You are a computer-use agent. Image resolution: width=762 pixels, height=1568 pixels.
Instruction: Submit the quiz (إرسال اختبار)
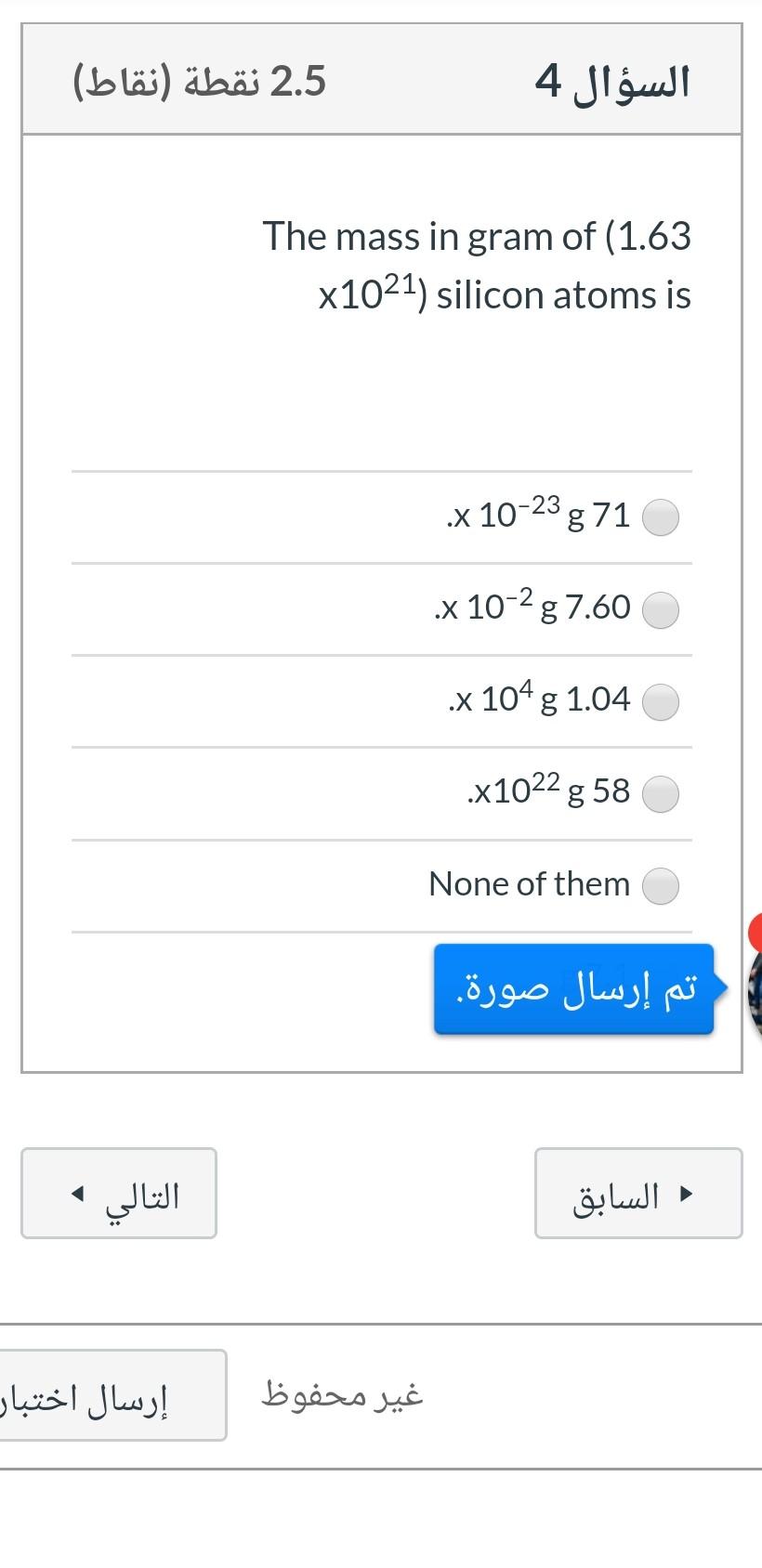pos(112,1395)
